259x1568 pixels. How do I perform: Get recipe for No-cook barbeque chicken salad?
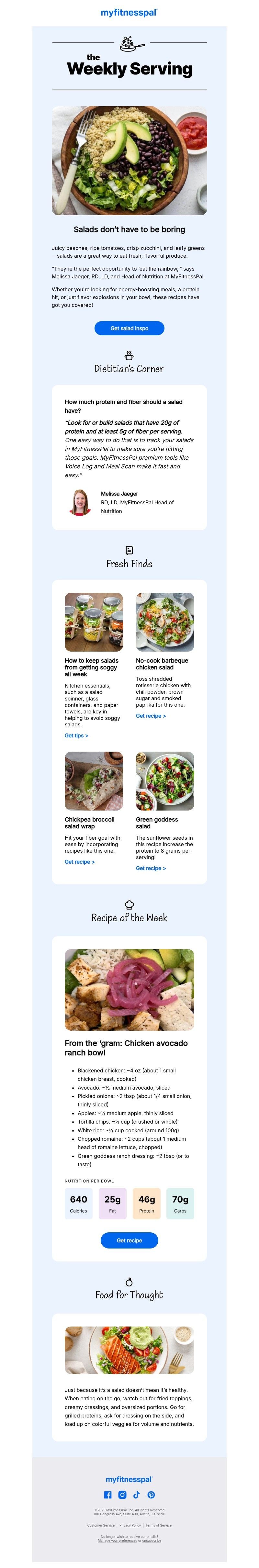point(151,716)
